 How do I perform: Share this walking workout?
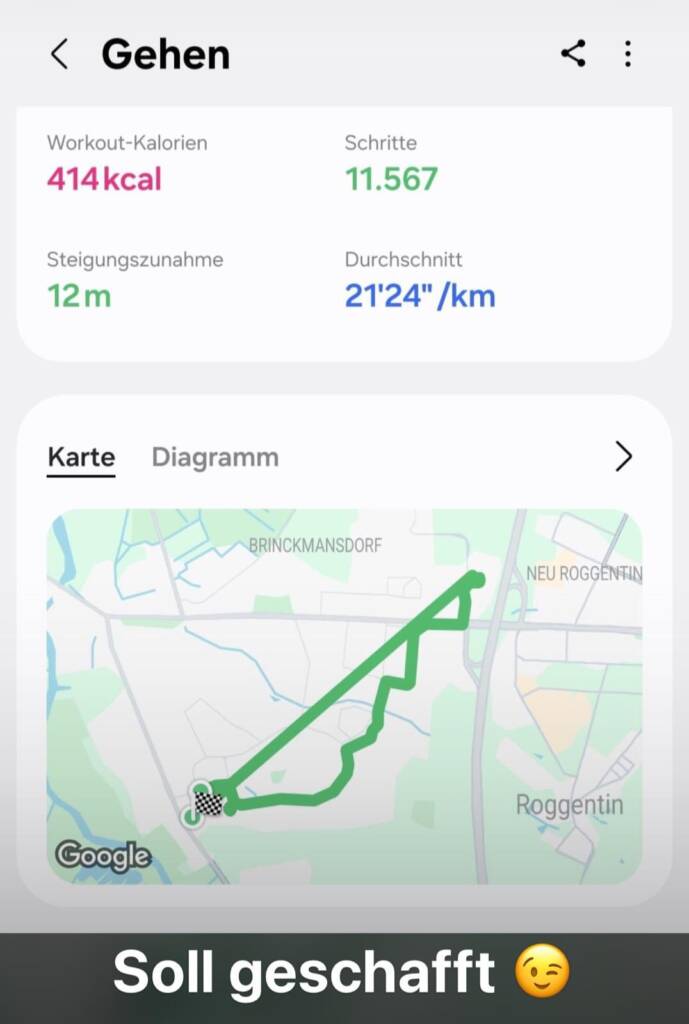pos(573,54)
